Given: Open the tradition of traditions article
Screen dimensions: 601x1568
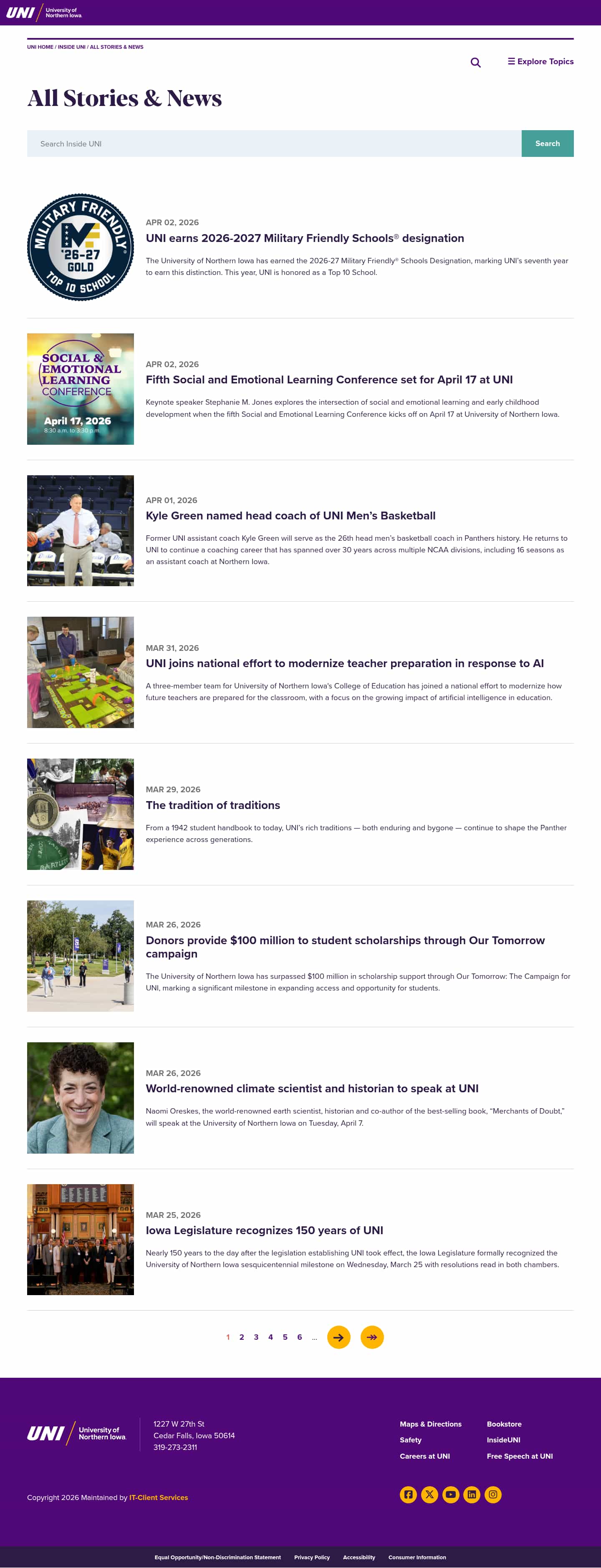Looking at the screenshot, I should click(x=212, y=805).
